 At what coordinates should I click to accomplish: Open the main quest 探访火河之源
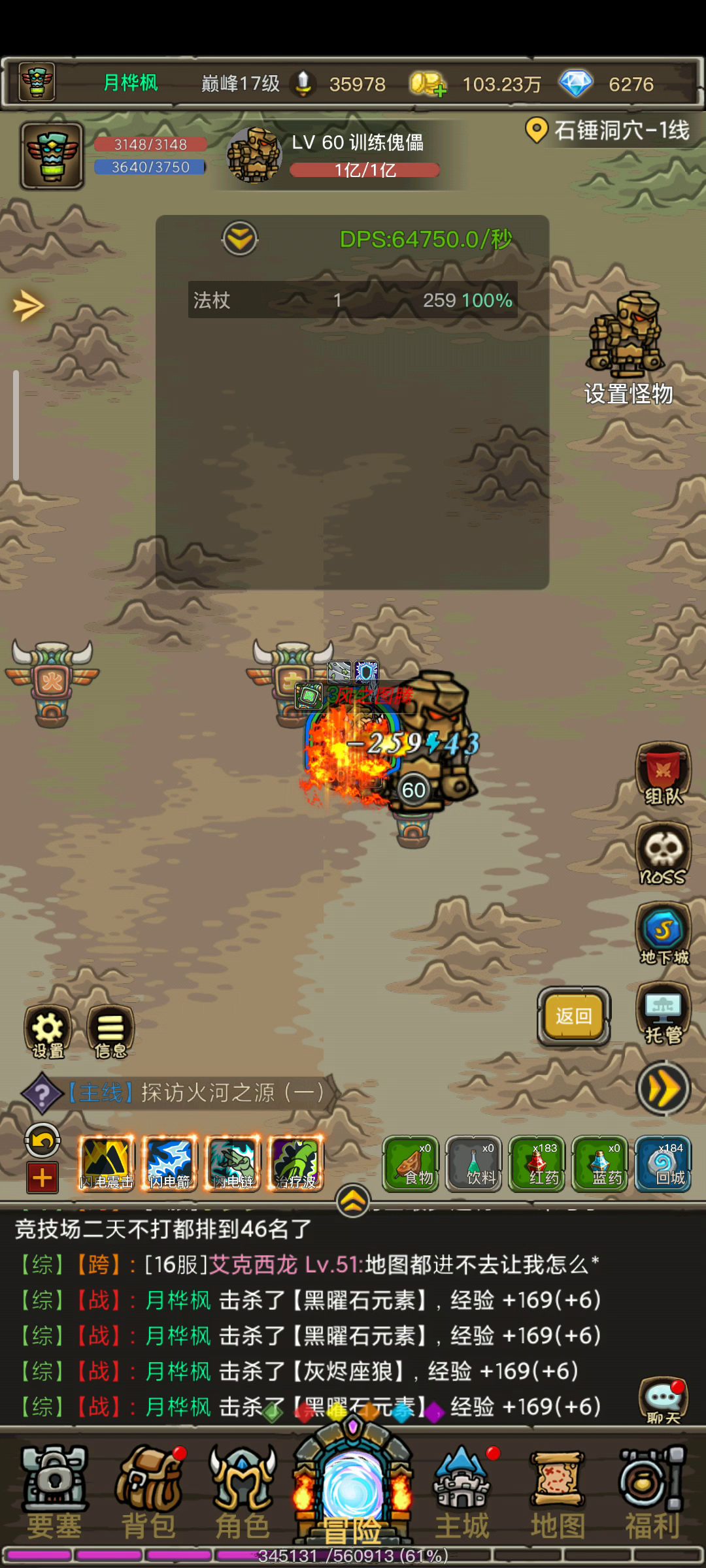coord(196,1092)
